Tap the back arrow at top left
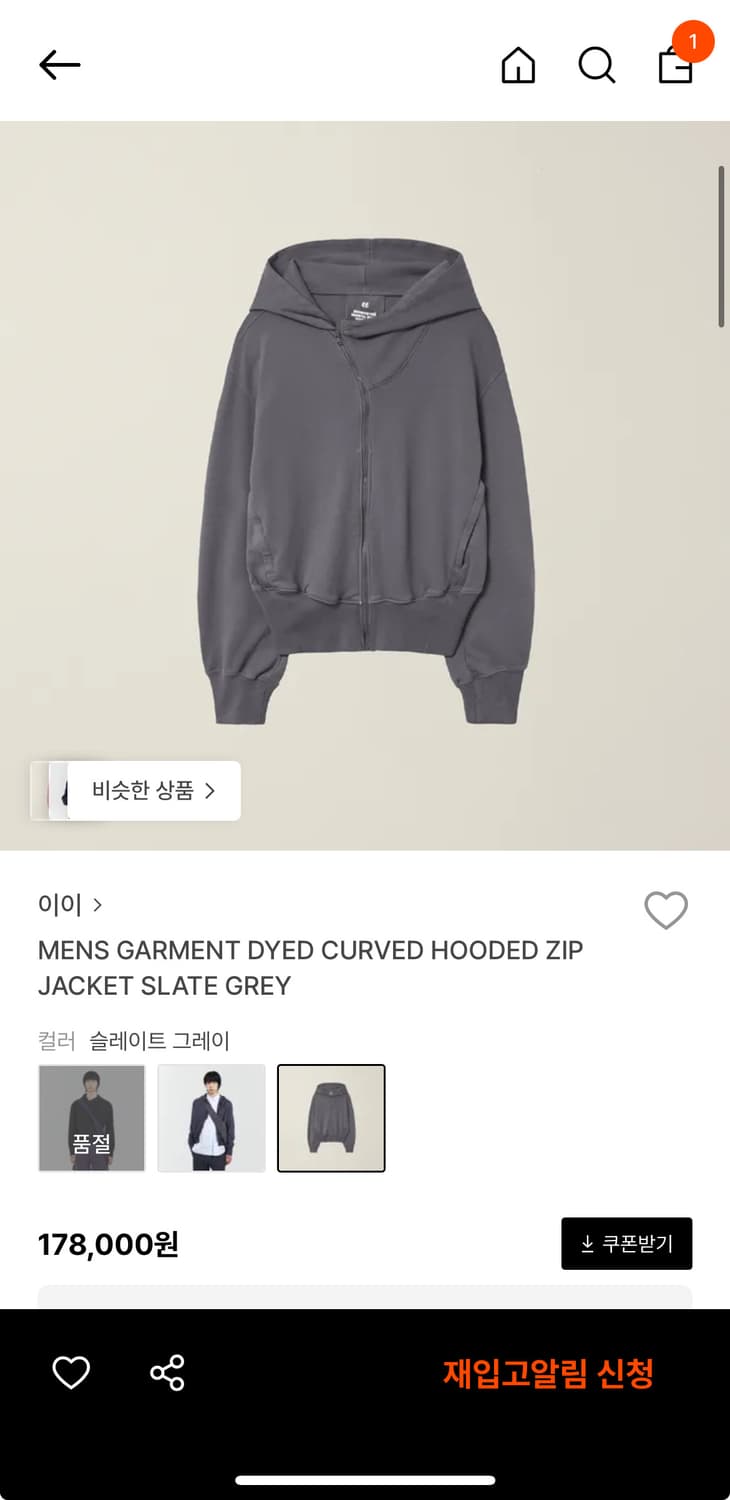The height and width of the screenshot is (1500, 730). click(59, 64)
